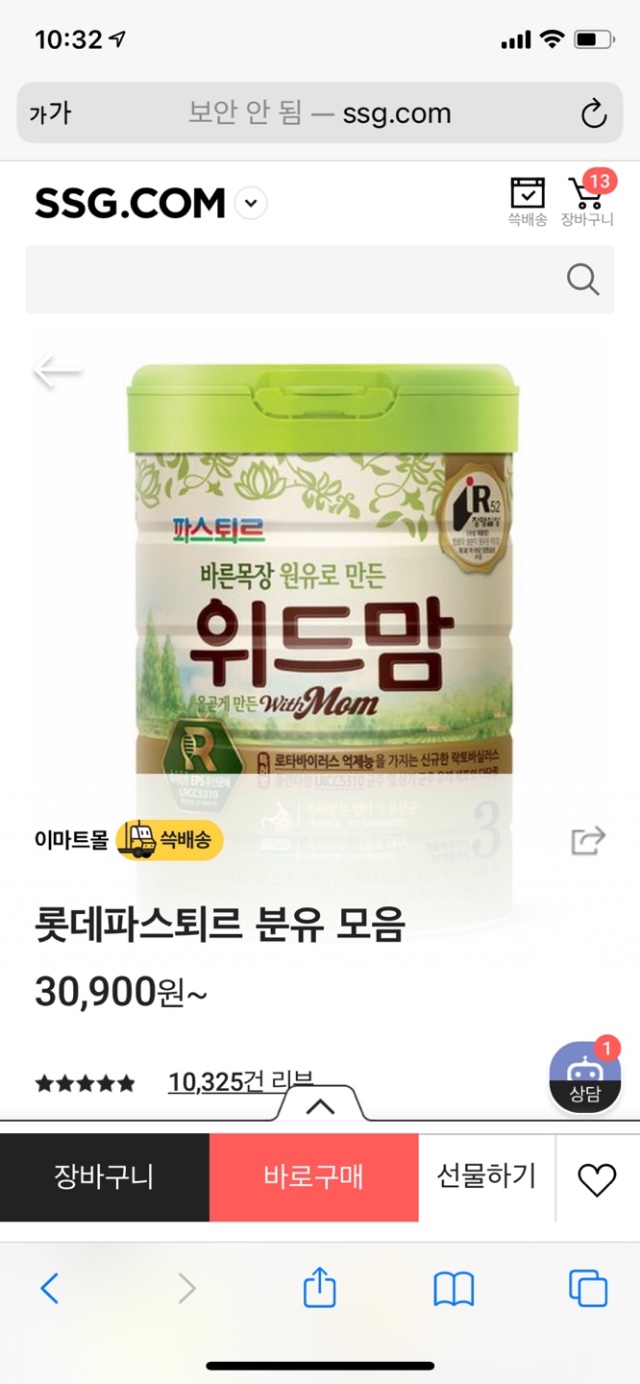Tap 바로구매 to buy now
Image resolution: width=640 pixels, height=1384 pixels.
[313, 1177]
